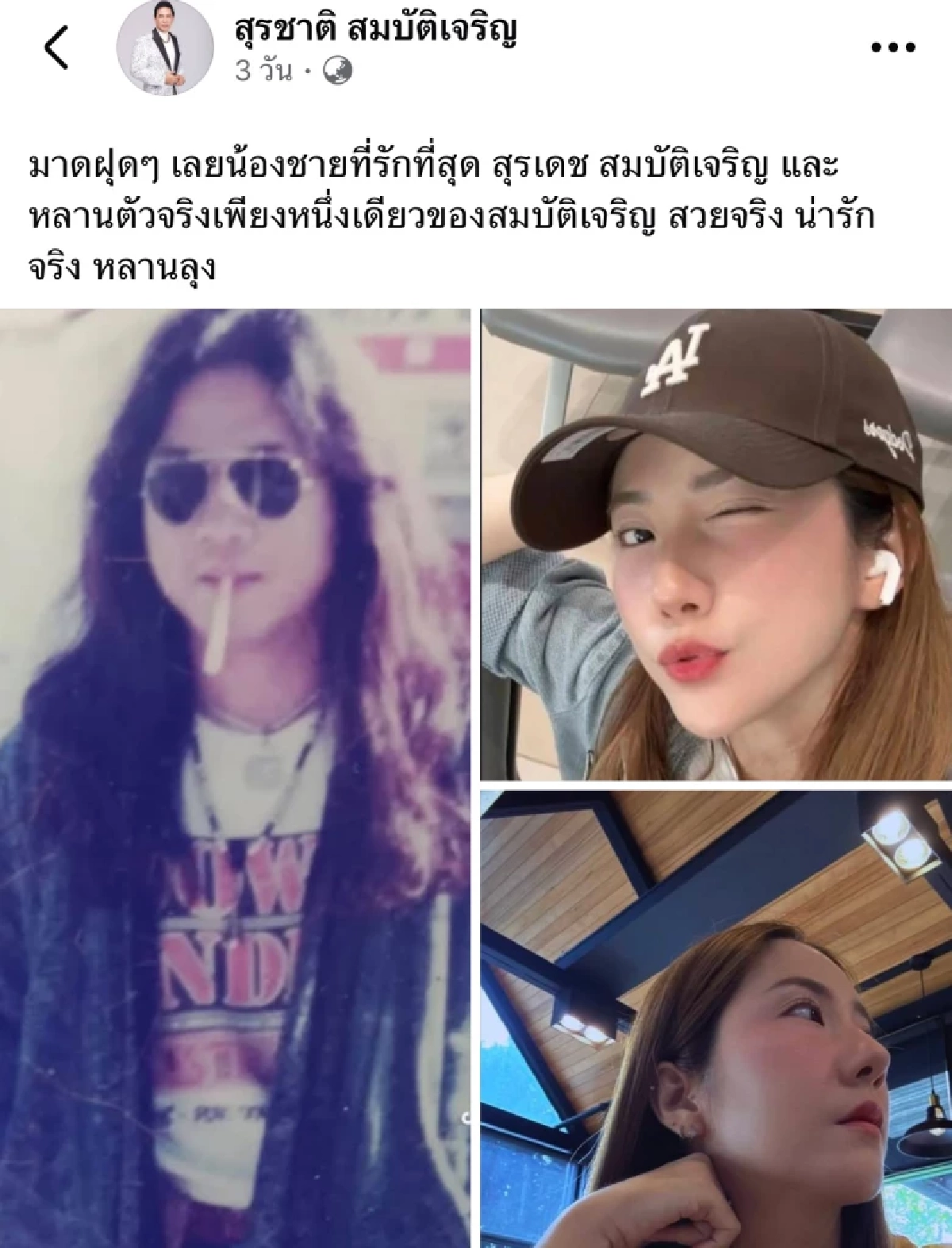
Task: Tap the header bar of the Facebook post
Action: point(476,48)
